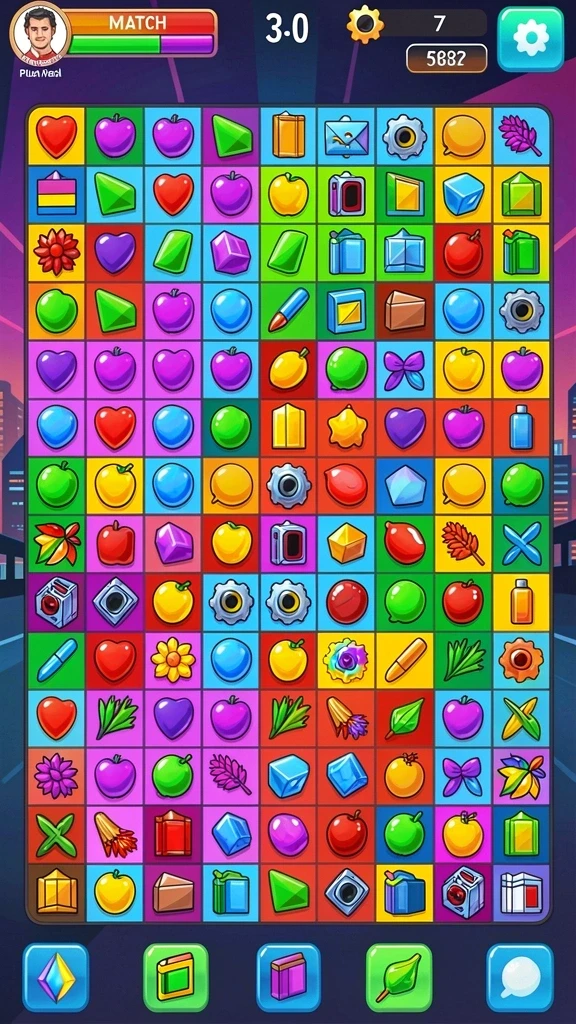Viewport: 576px width, 1024px height.
Task: Select the orange crayon tile
Action: [x=404, y=660]
